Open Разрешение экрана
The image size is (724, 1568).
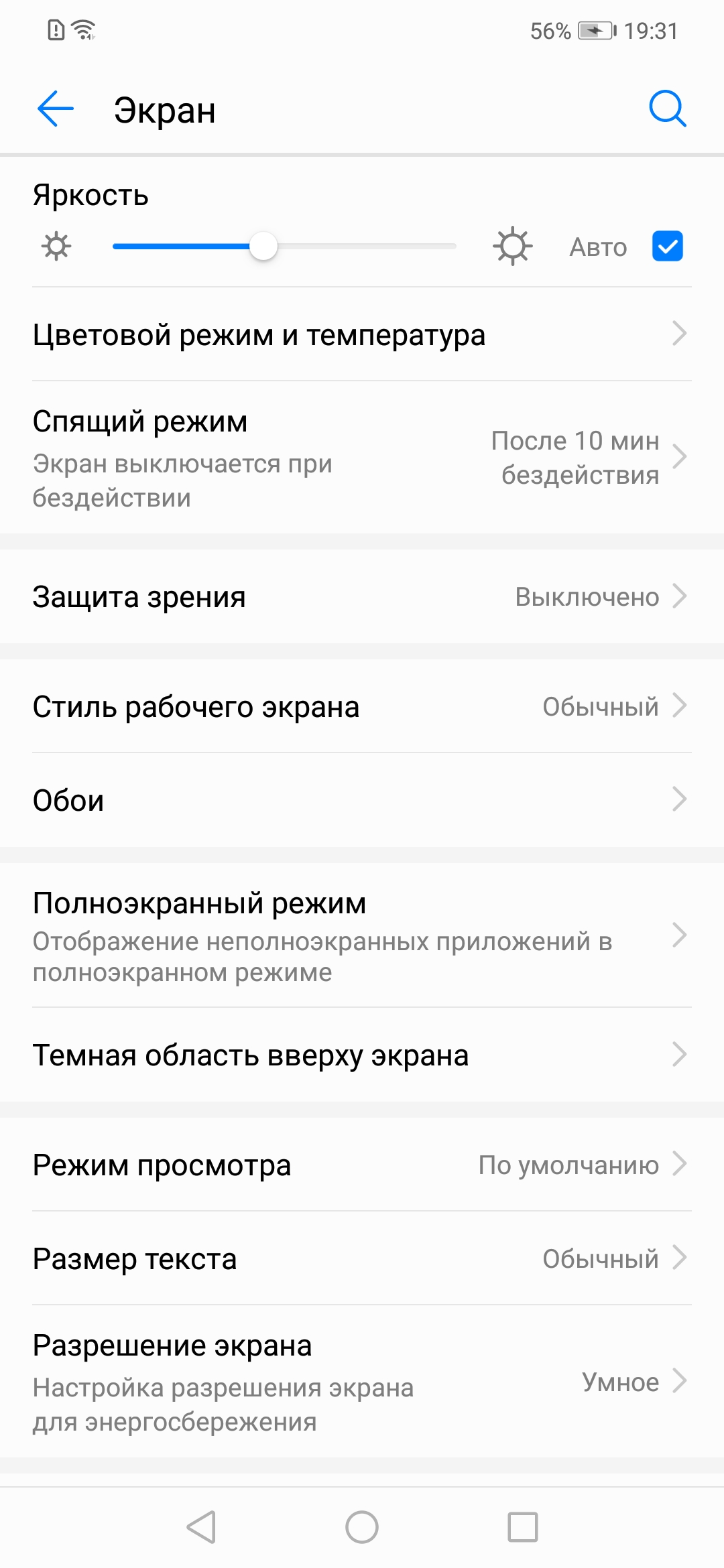click(x=362, y=1382)
